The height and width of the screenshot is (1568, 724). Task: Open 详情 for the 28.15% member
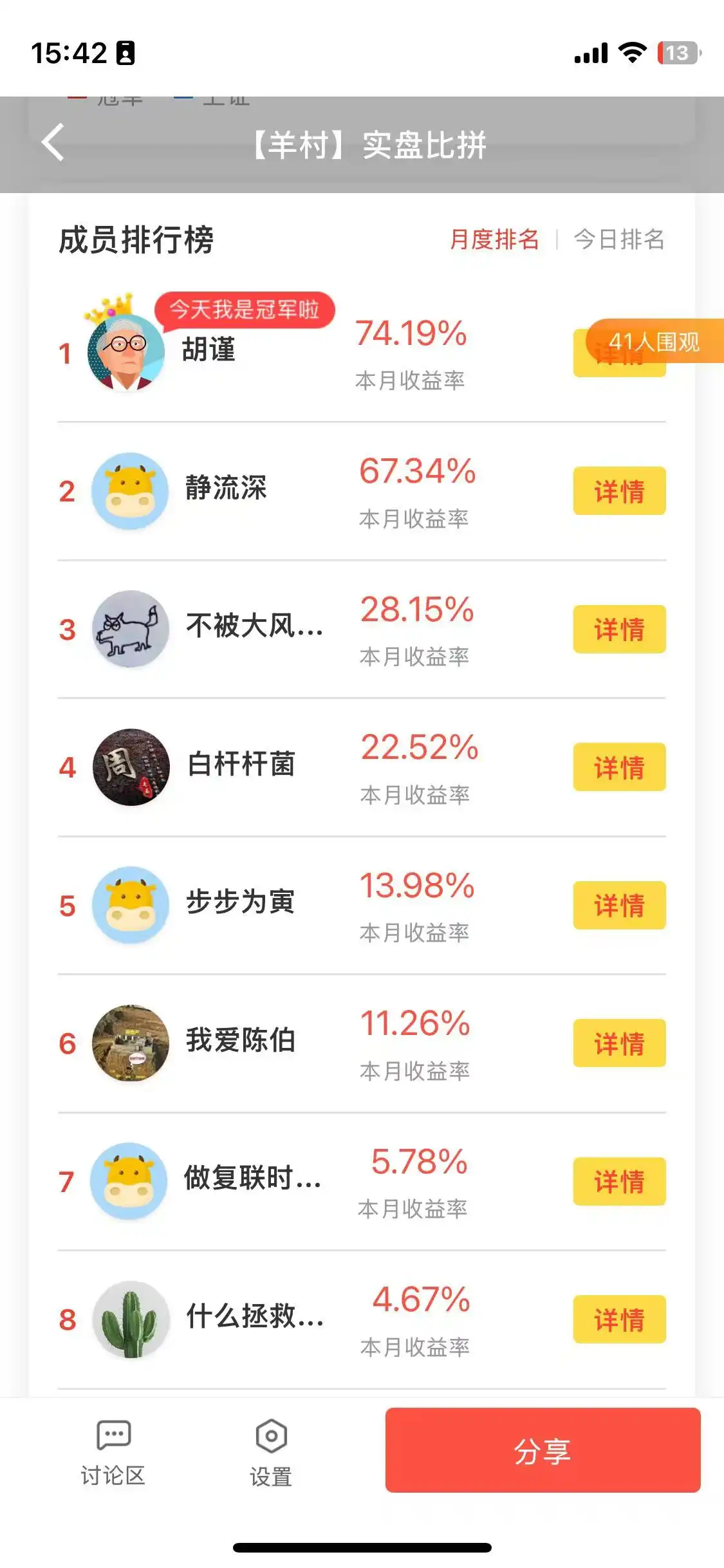pyautogui.click(x=619, y=629)
